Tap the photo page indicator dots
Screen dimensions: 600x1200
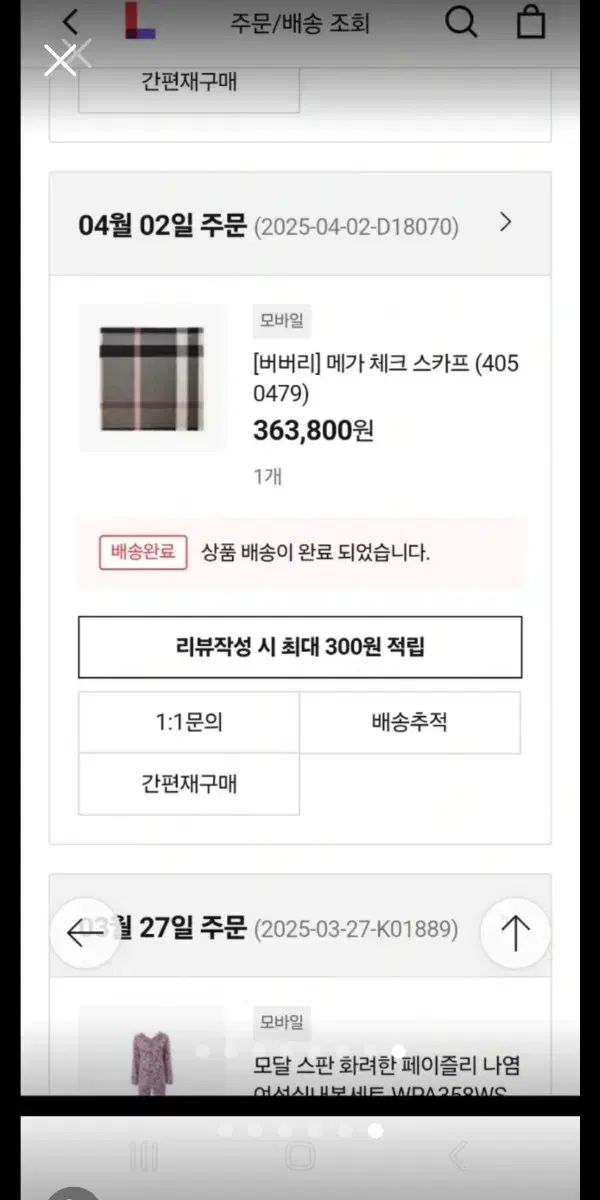pyautogui.click(x=300, y=1130)
